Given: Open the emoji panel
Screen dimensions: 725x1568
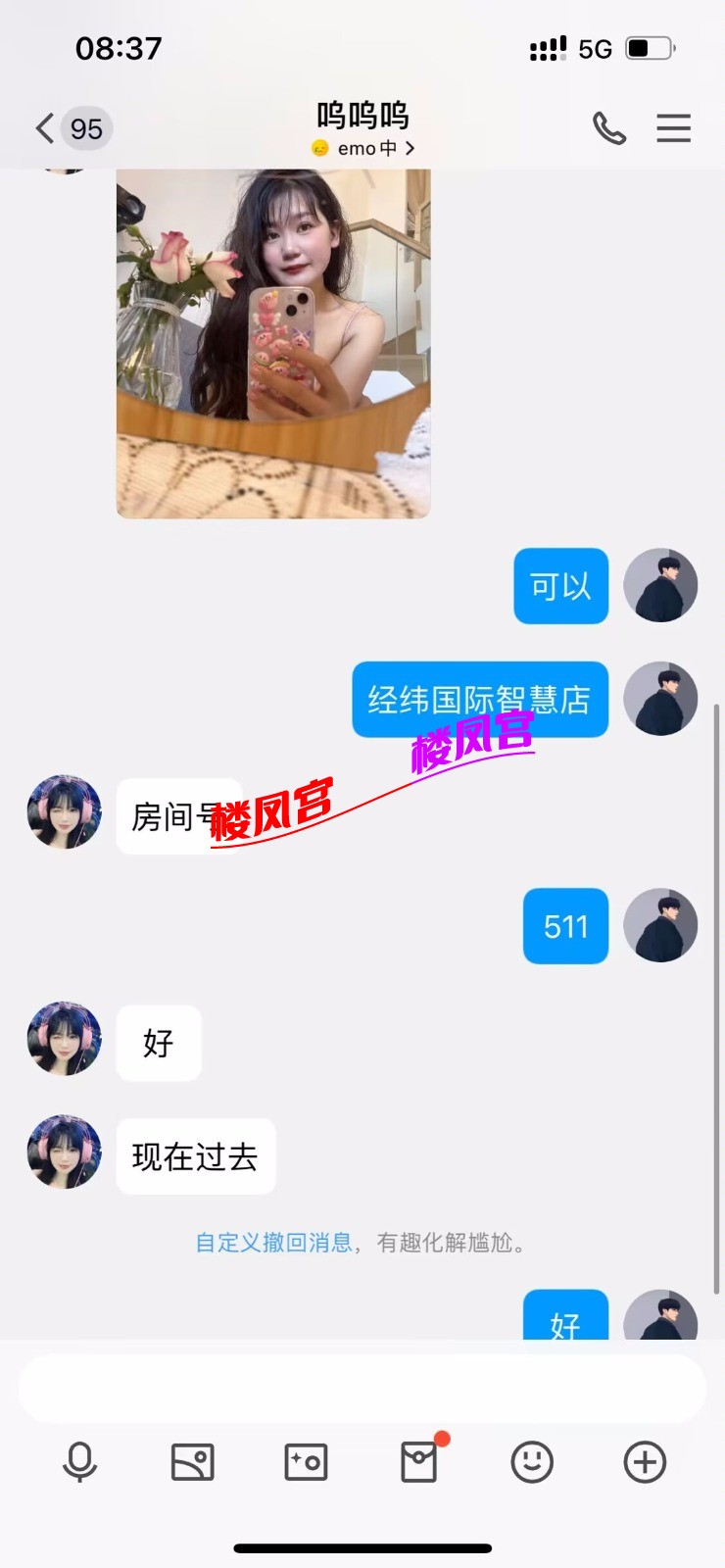Looking at the screenshot, I should point(532,1462).
